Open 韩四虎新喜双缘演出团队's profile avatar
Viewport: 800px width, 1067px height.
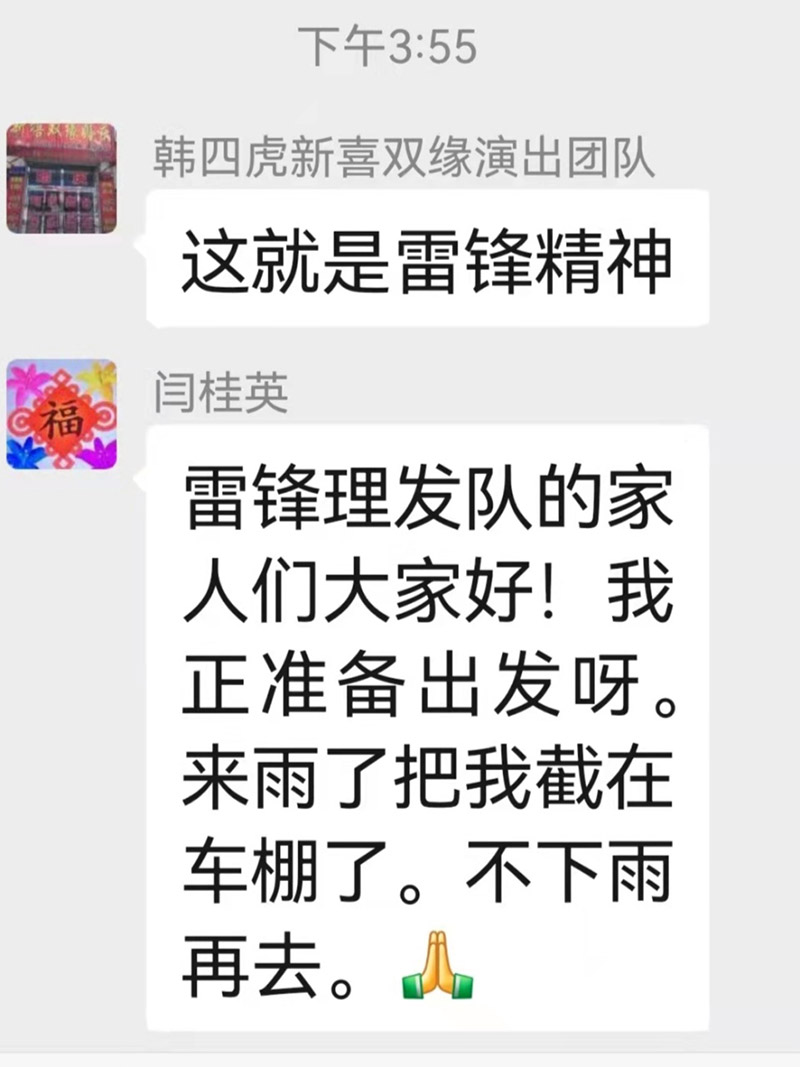(x=62, y=178)
